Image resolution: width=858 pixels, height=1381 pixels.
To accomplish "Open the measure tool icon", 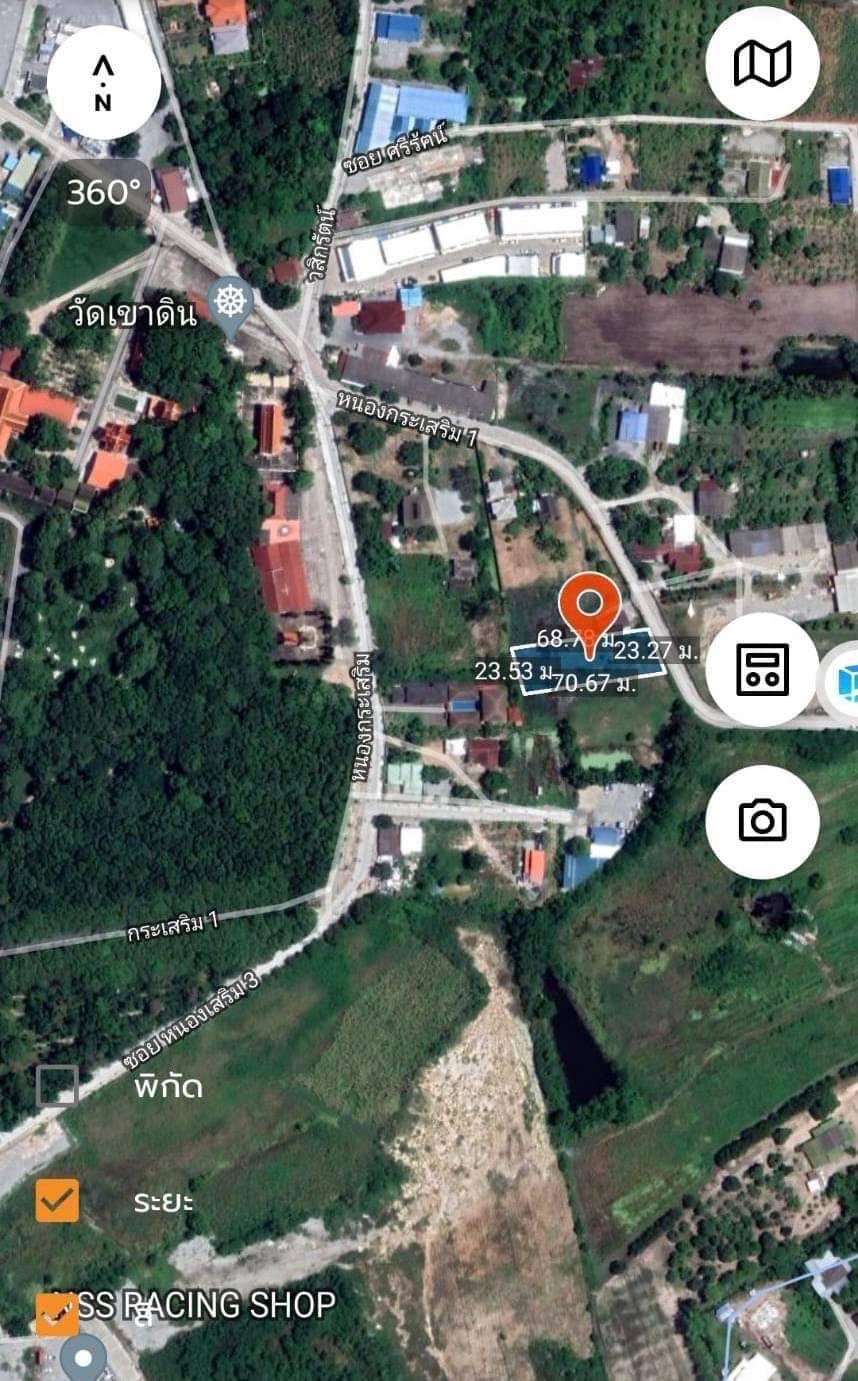I will click(x=762, y=669).
